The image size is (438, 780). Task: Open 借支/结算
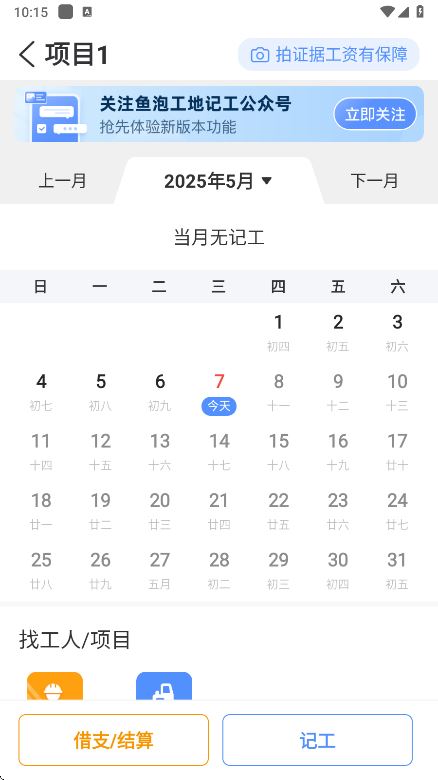[x=113, y=740]
